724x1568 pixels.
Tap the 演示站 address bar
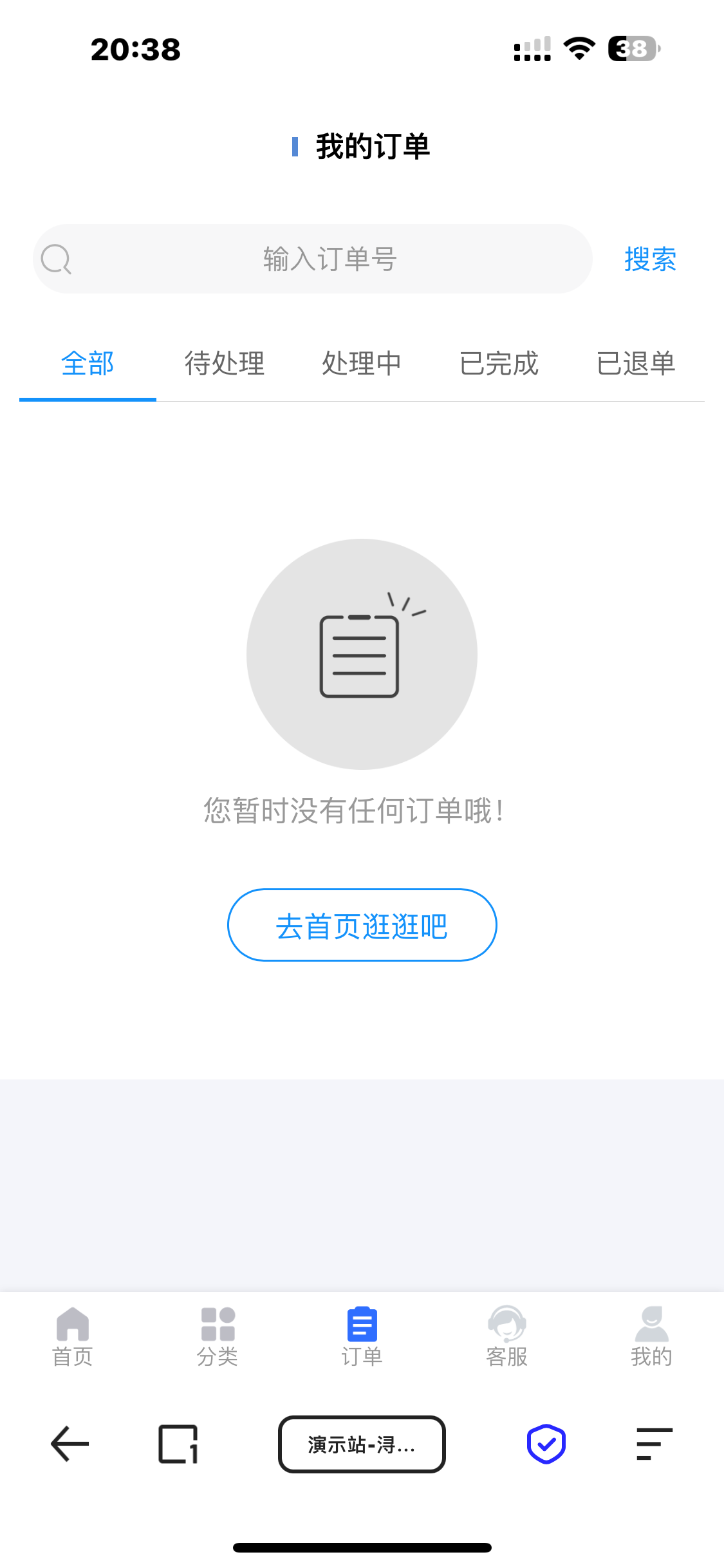coord(362,1444)
